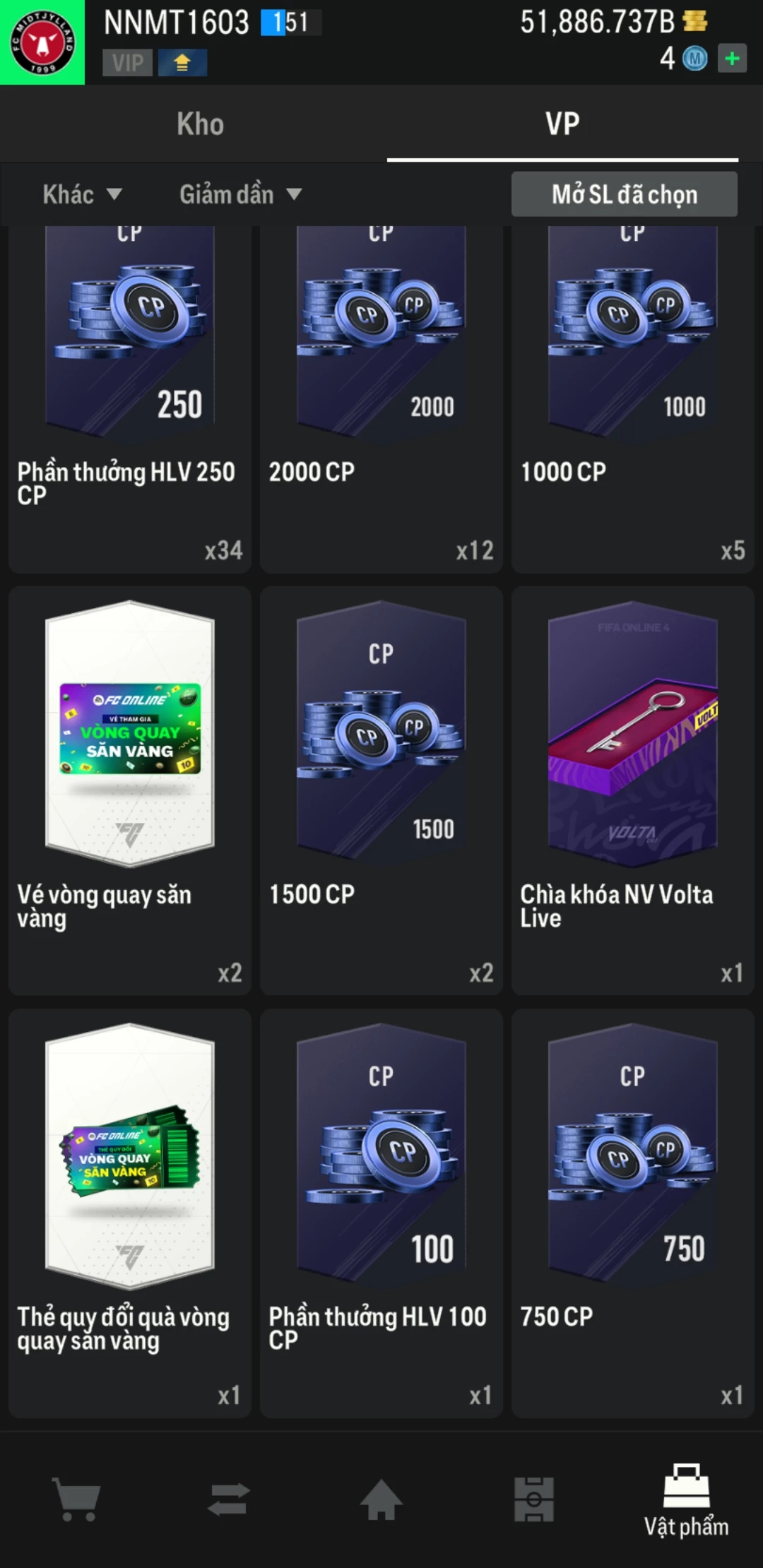Click the blue upgrade arrow badge

182,62
